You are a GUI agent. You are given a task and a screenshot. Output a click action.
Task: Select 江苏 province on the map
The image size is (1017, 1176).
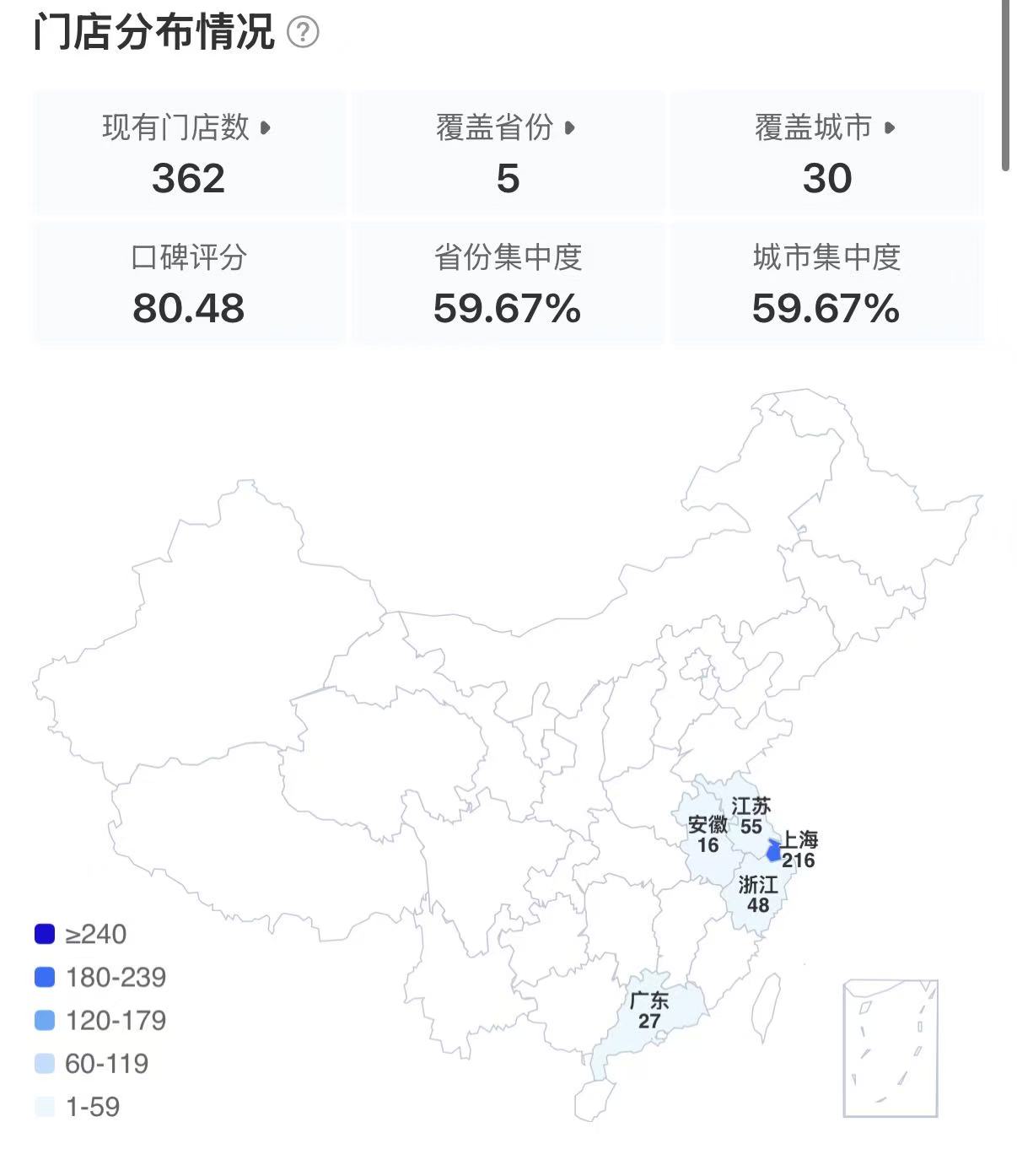tap(751, 816)
